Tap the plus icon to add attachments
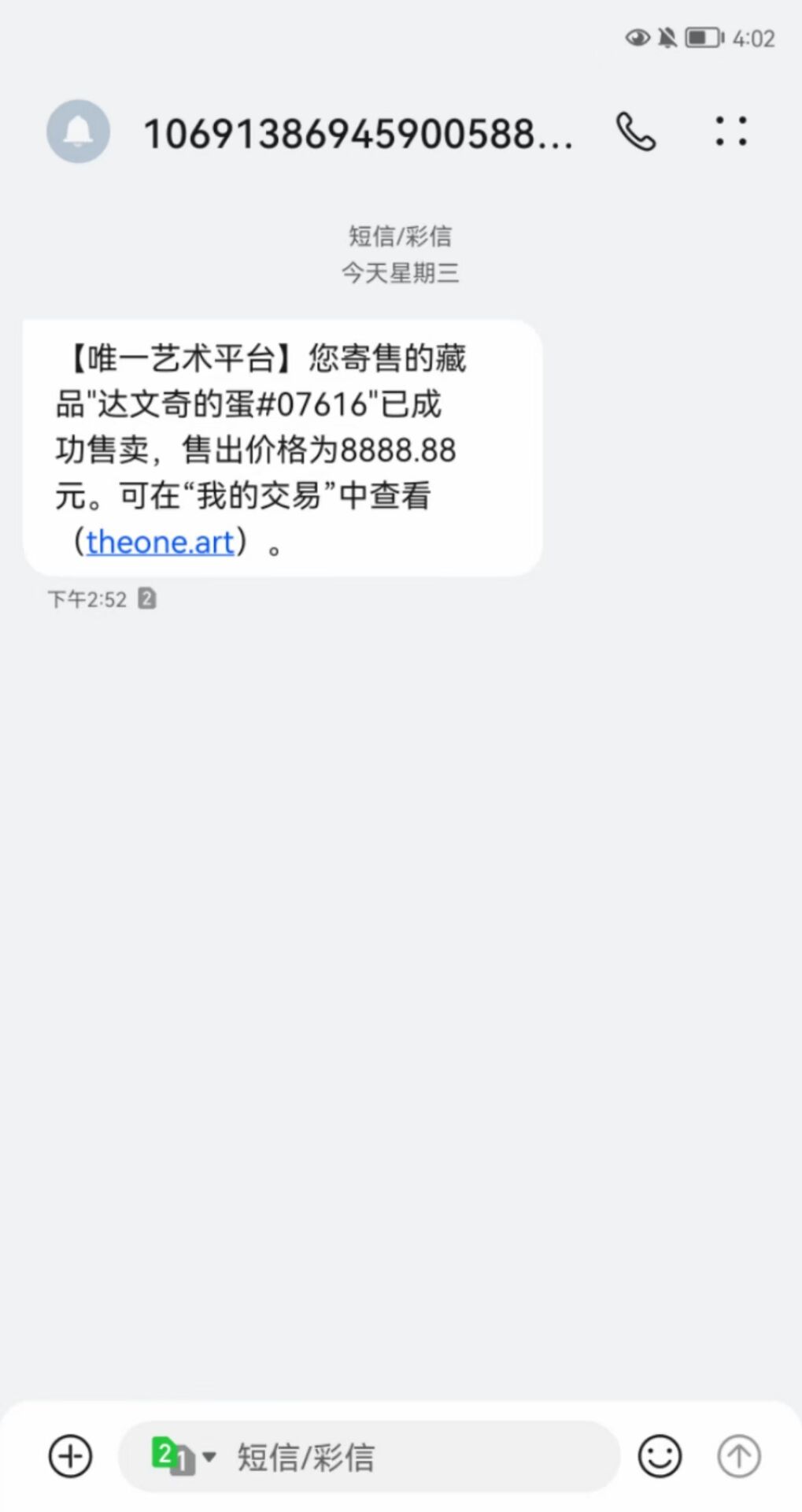Screen dimensions: 802x1512 click(69, 1456)
